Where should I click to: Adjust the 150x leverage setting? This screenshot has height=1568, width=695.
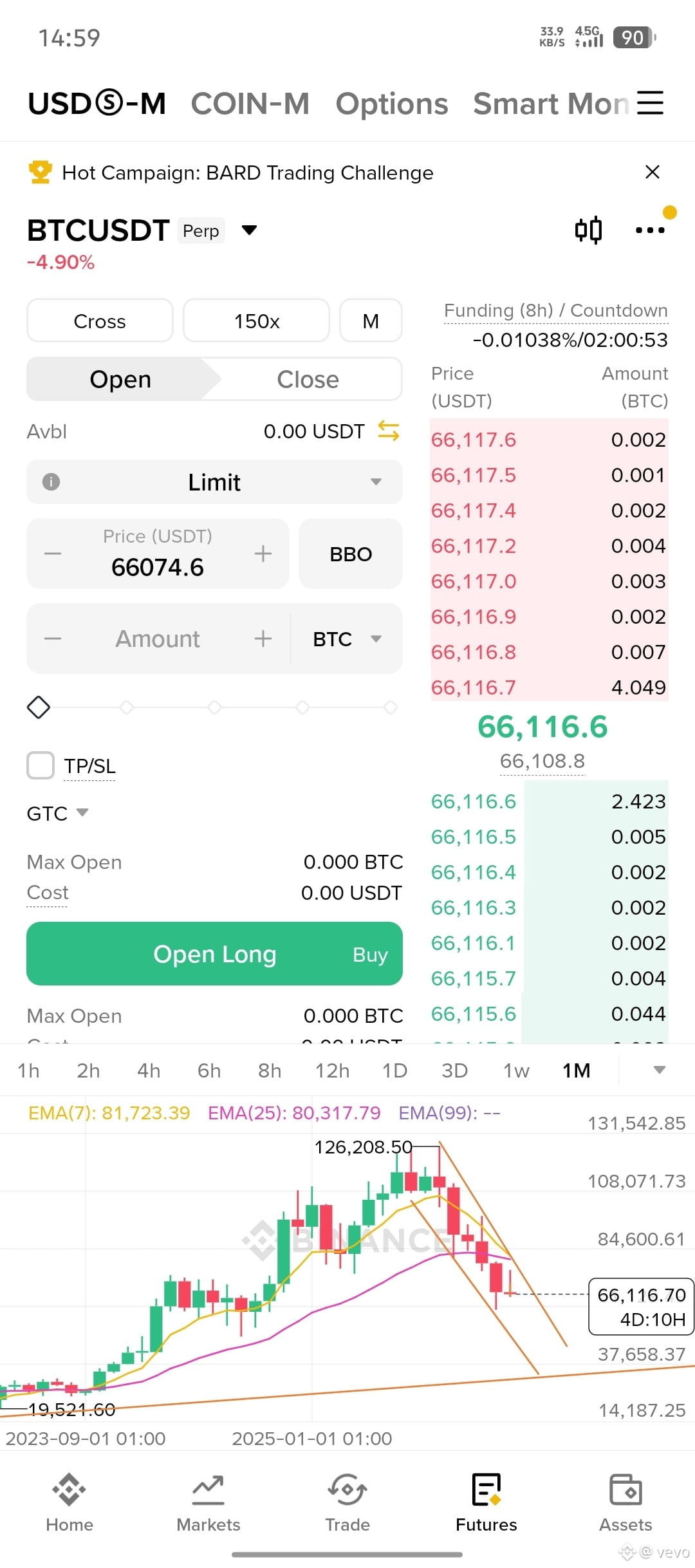[257, 321]
